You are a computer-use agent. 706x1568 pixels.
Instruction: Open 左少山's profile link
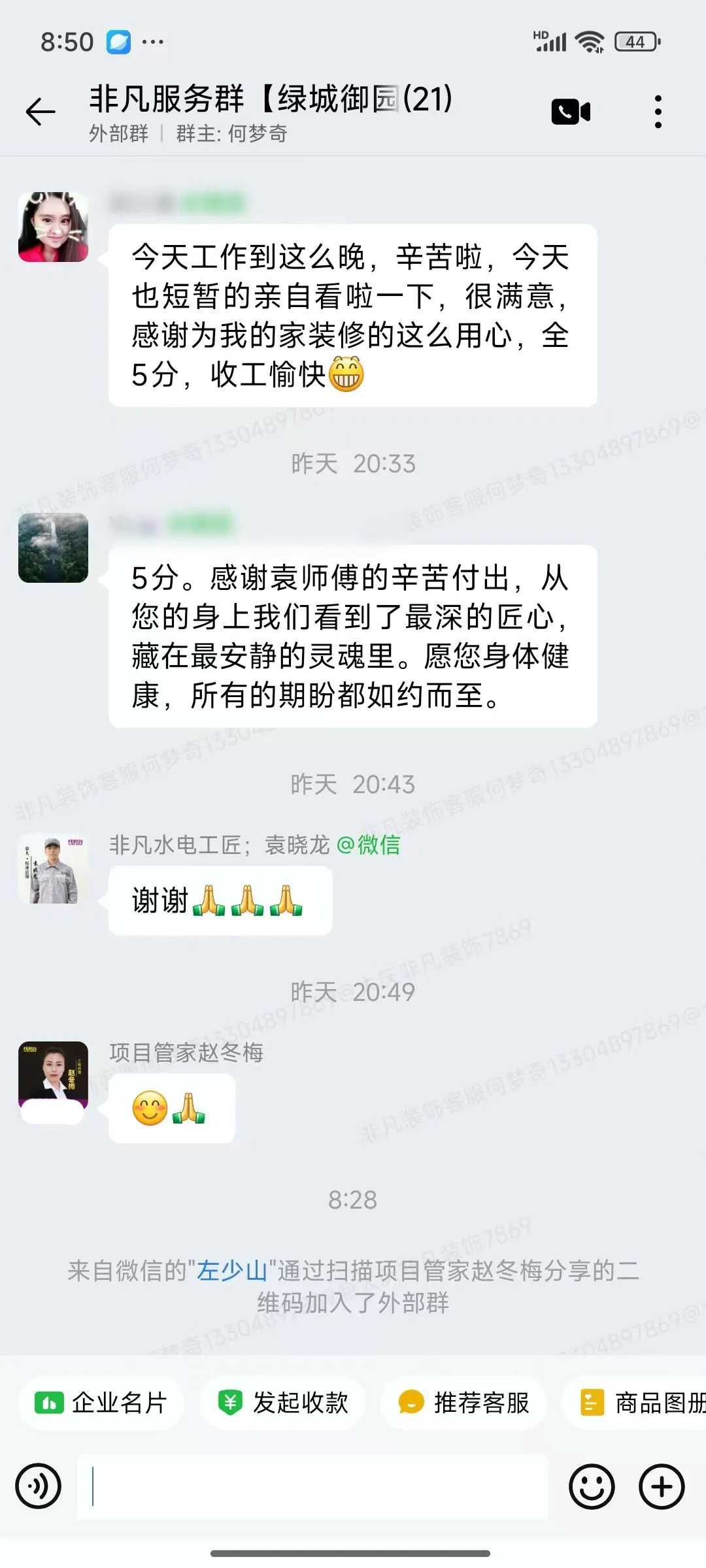pos(232,1271)
